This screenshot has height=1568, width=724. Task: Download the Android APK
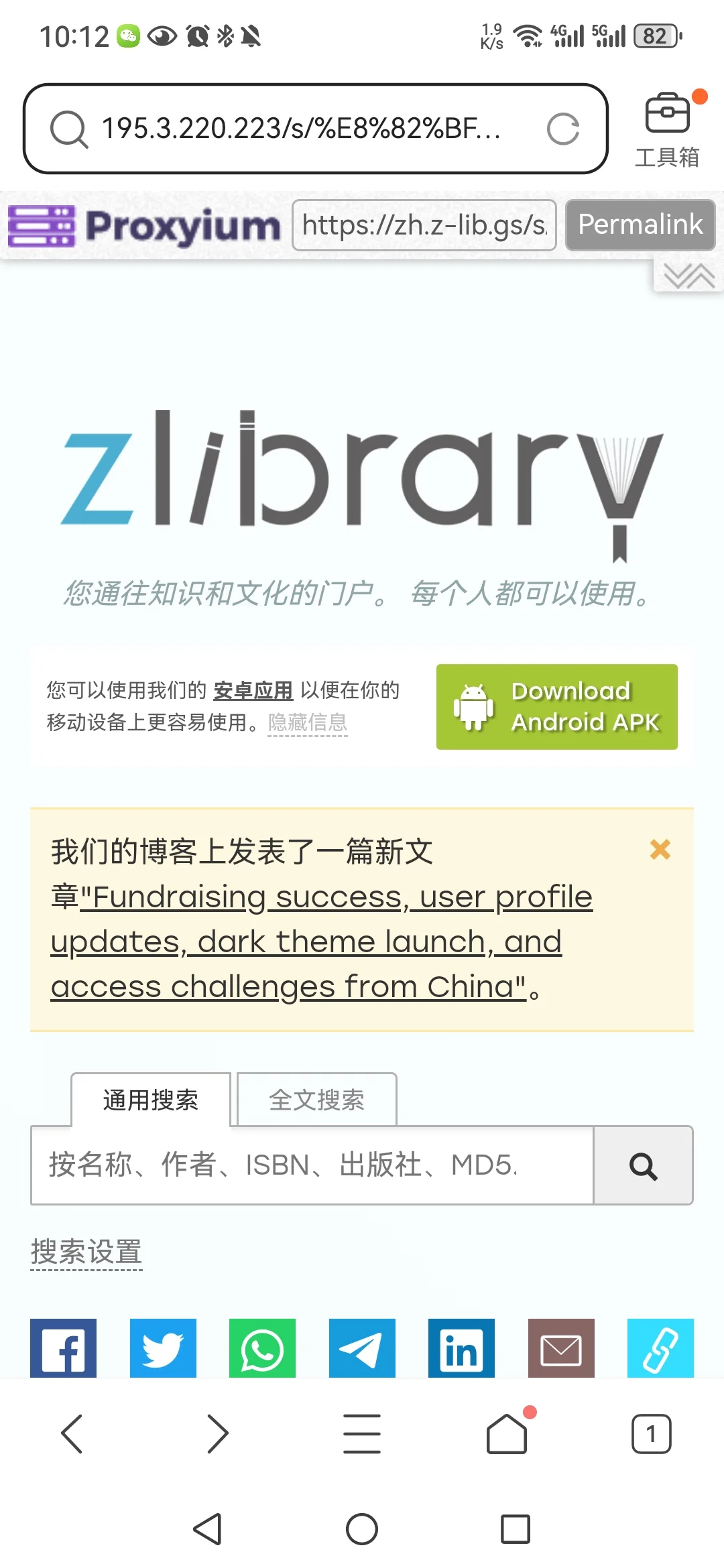pos(556,707)
